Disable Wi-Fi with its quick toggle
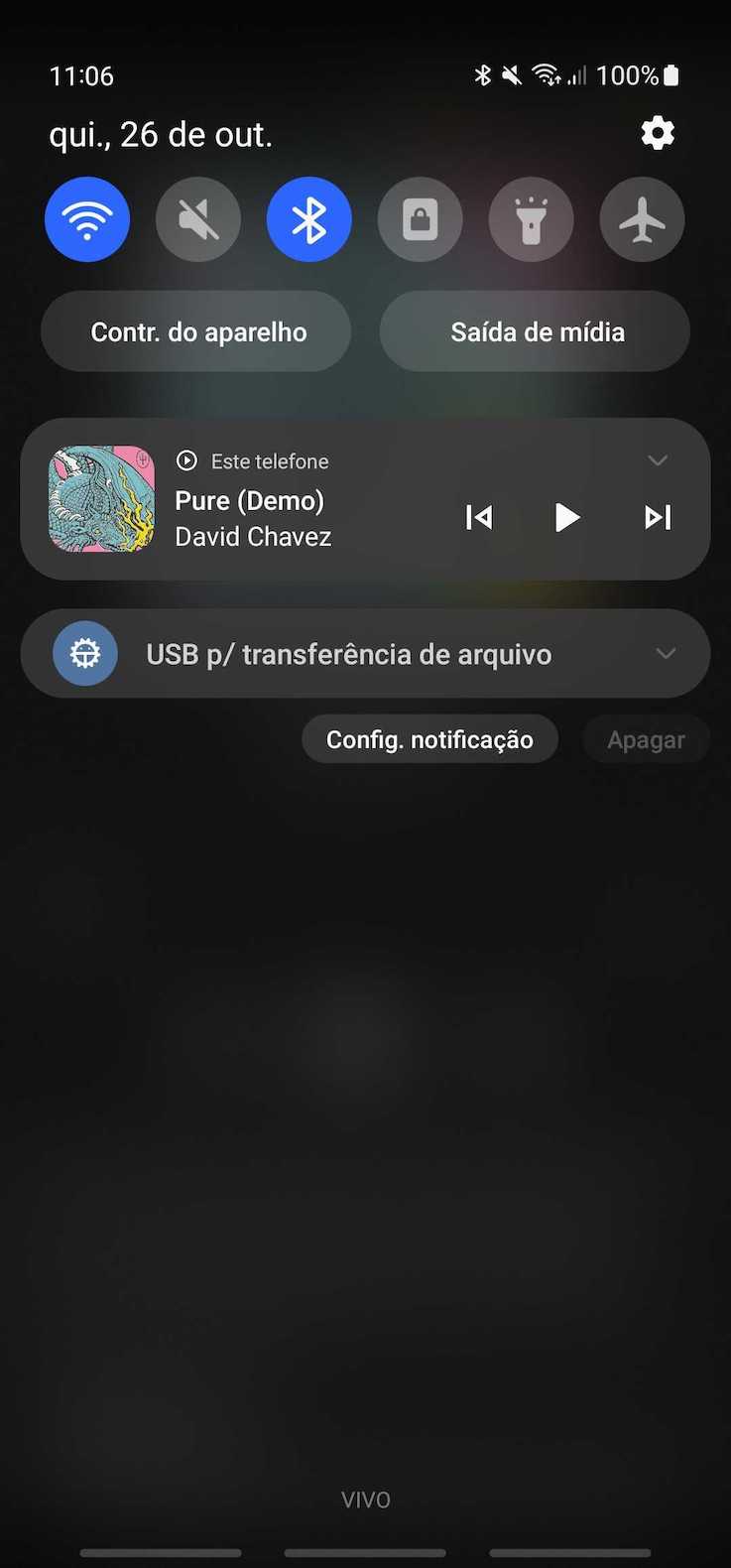 click(x=87, y=218)
